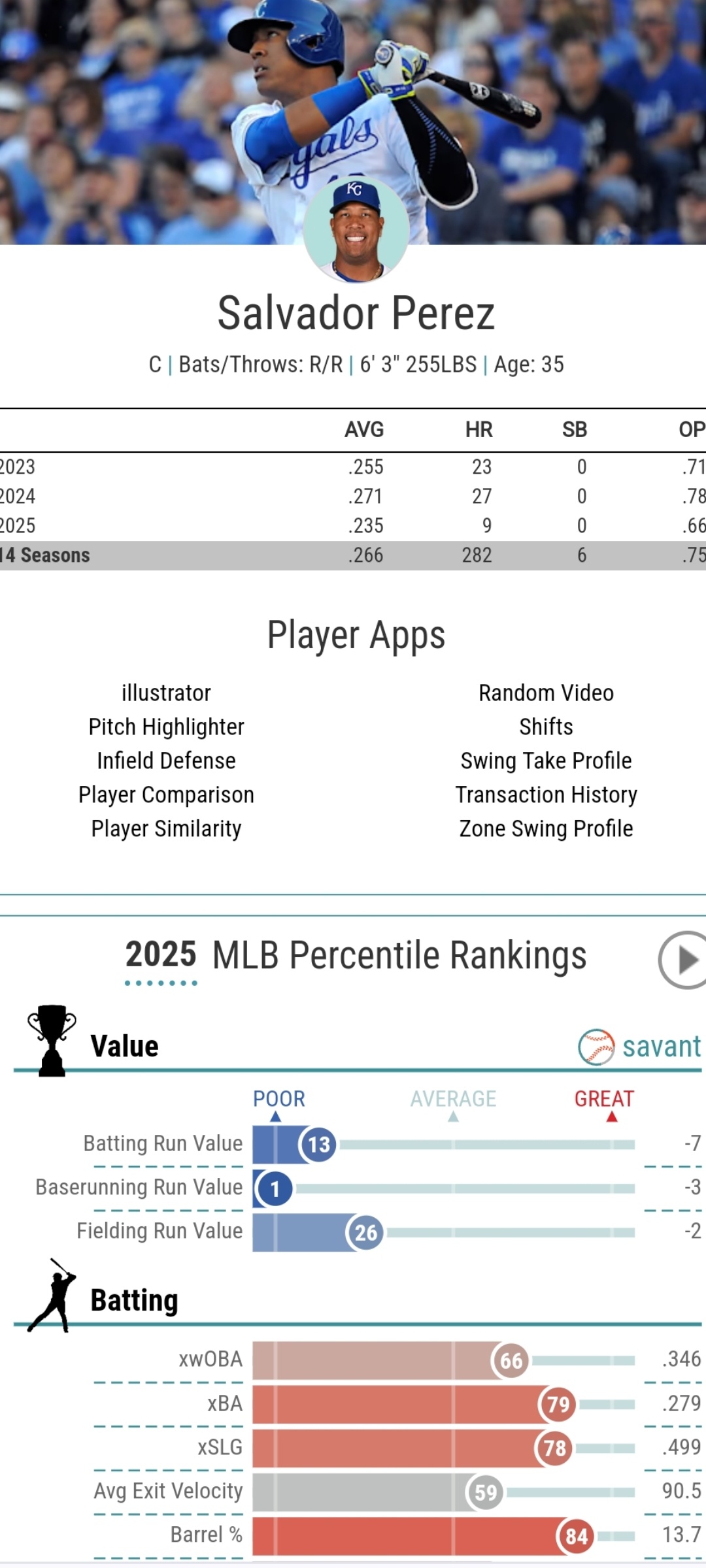Open Infield Defense app
706x1568 pixels.
(x=166, y=761)
